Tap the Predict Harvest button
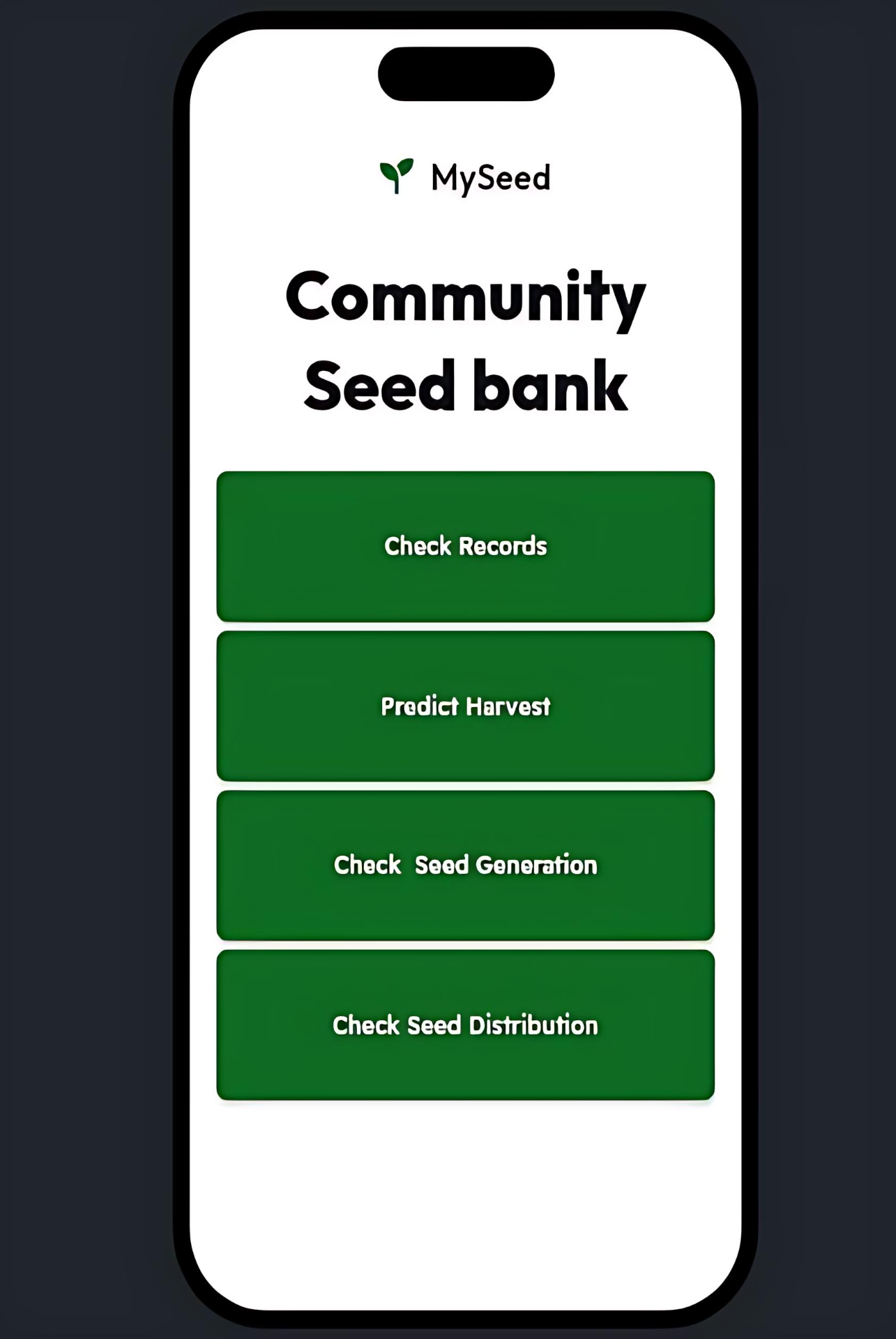 tap(465, 706)
